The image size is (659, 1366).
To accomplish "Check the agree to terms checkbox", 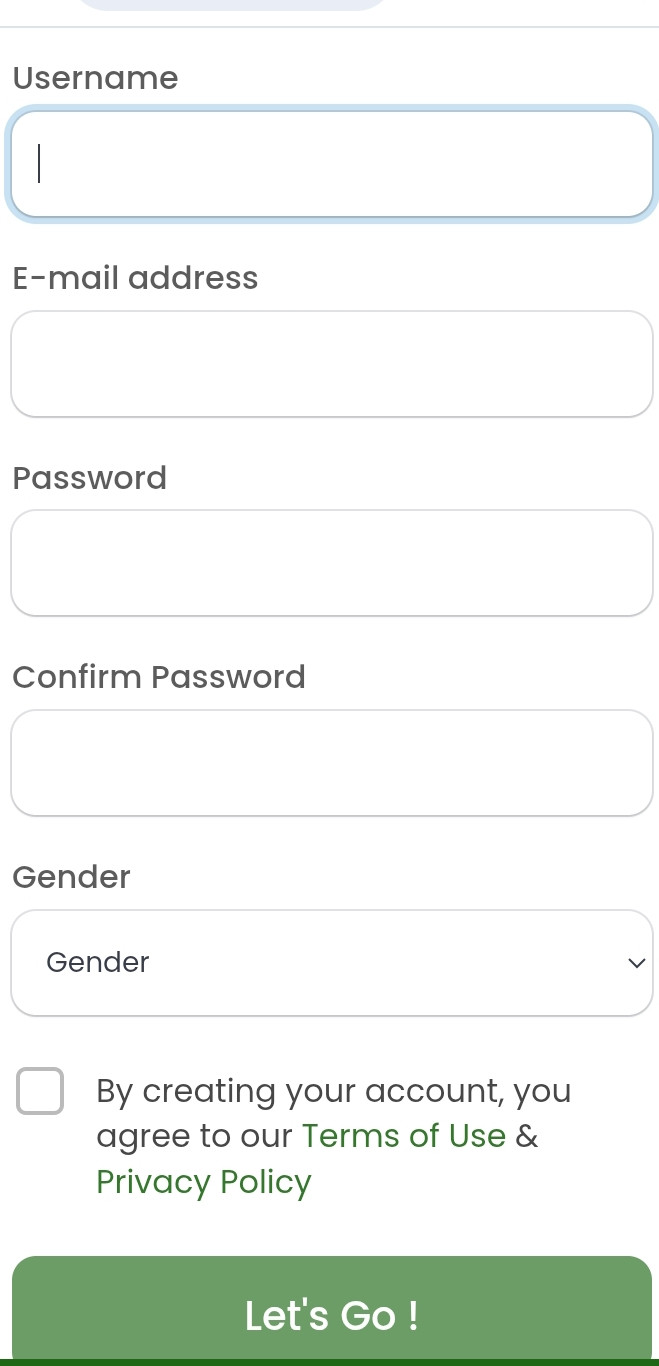I will [40, 1091].
